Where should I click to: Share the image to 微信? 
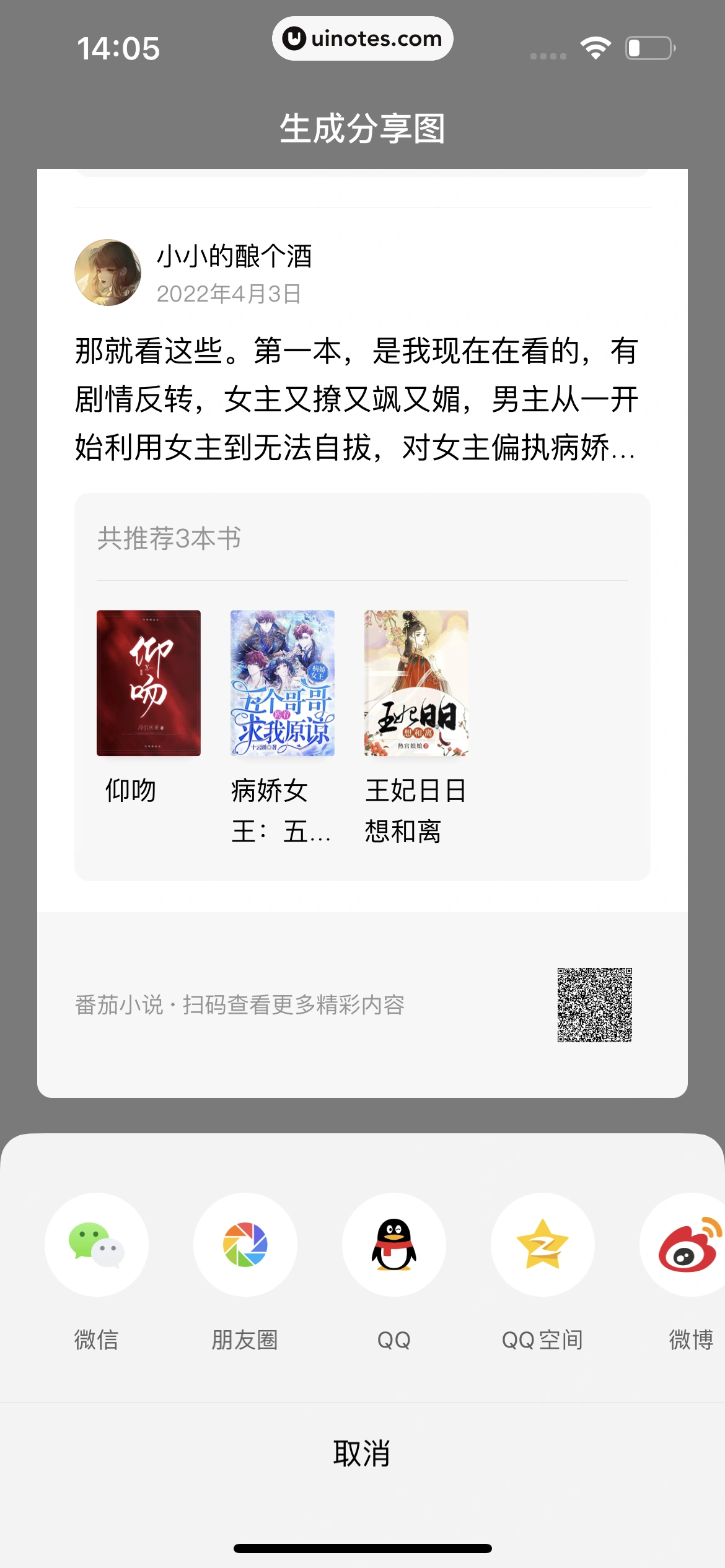point(97,1245)
